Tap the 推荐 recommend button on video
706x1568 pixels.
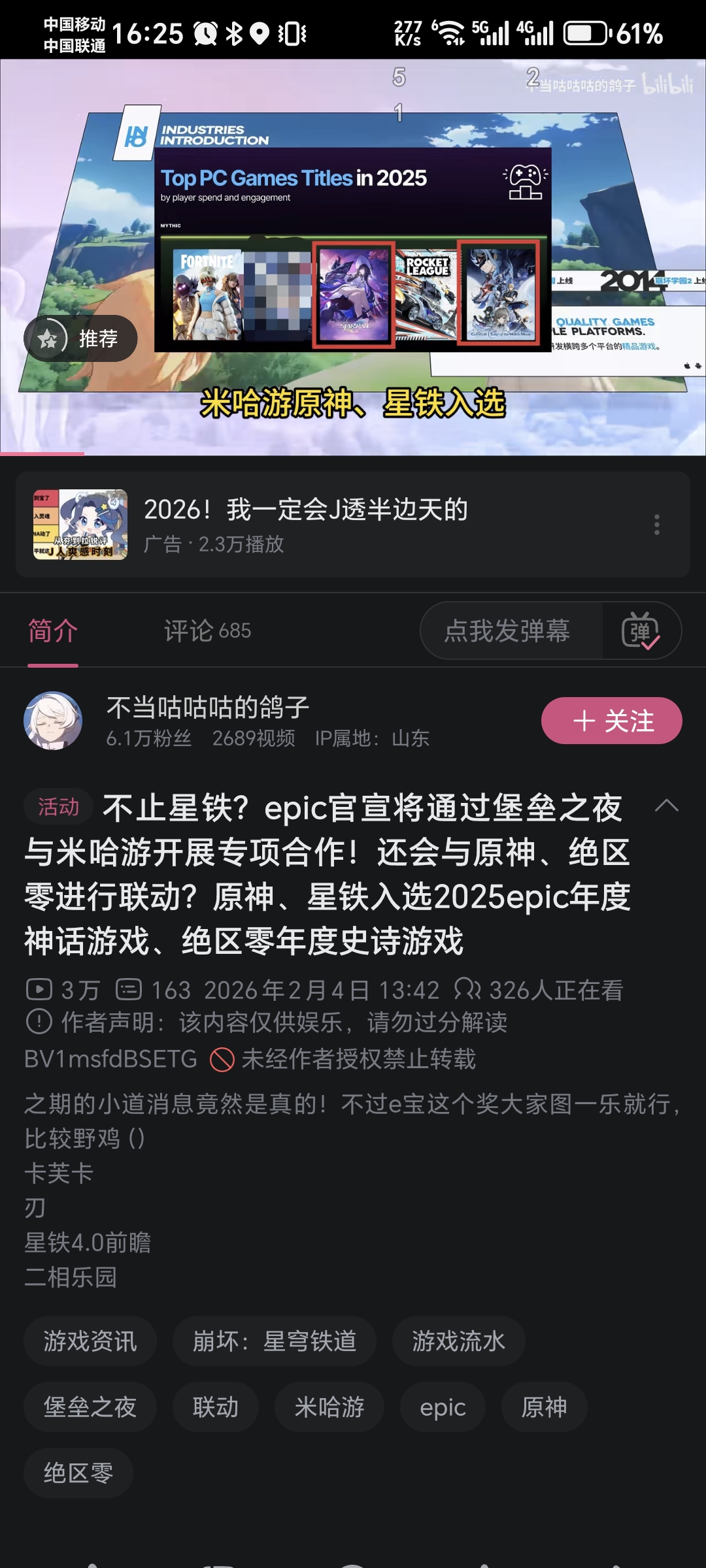80,338
